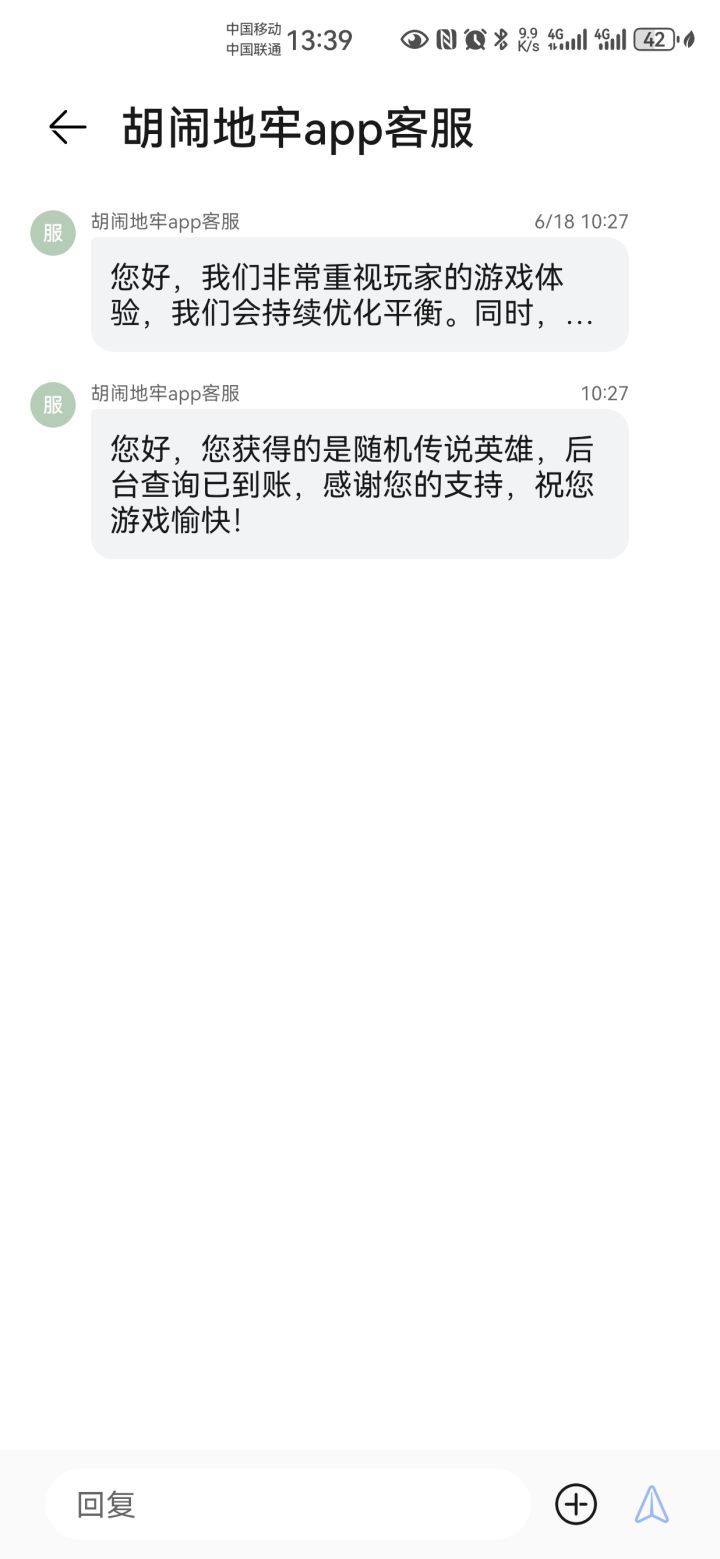Tap the 回复 reply text field
This screenshot has height=1559, width=720.
(x=288, y=1504)
